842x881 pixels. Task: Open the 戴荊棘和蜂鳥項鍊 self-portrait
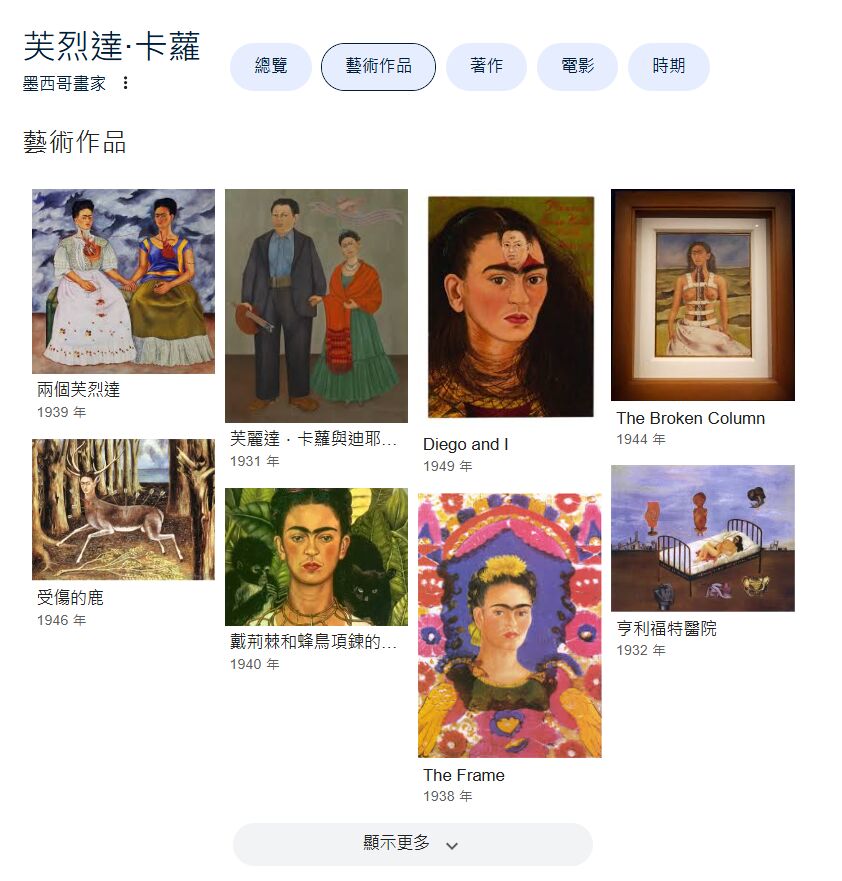pyautogui.click(x=316, y=557)
